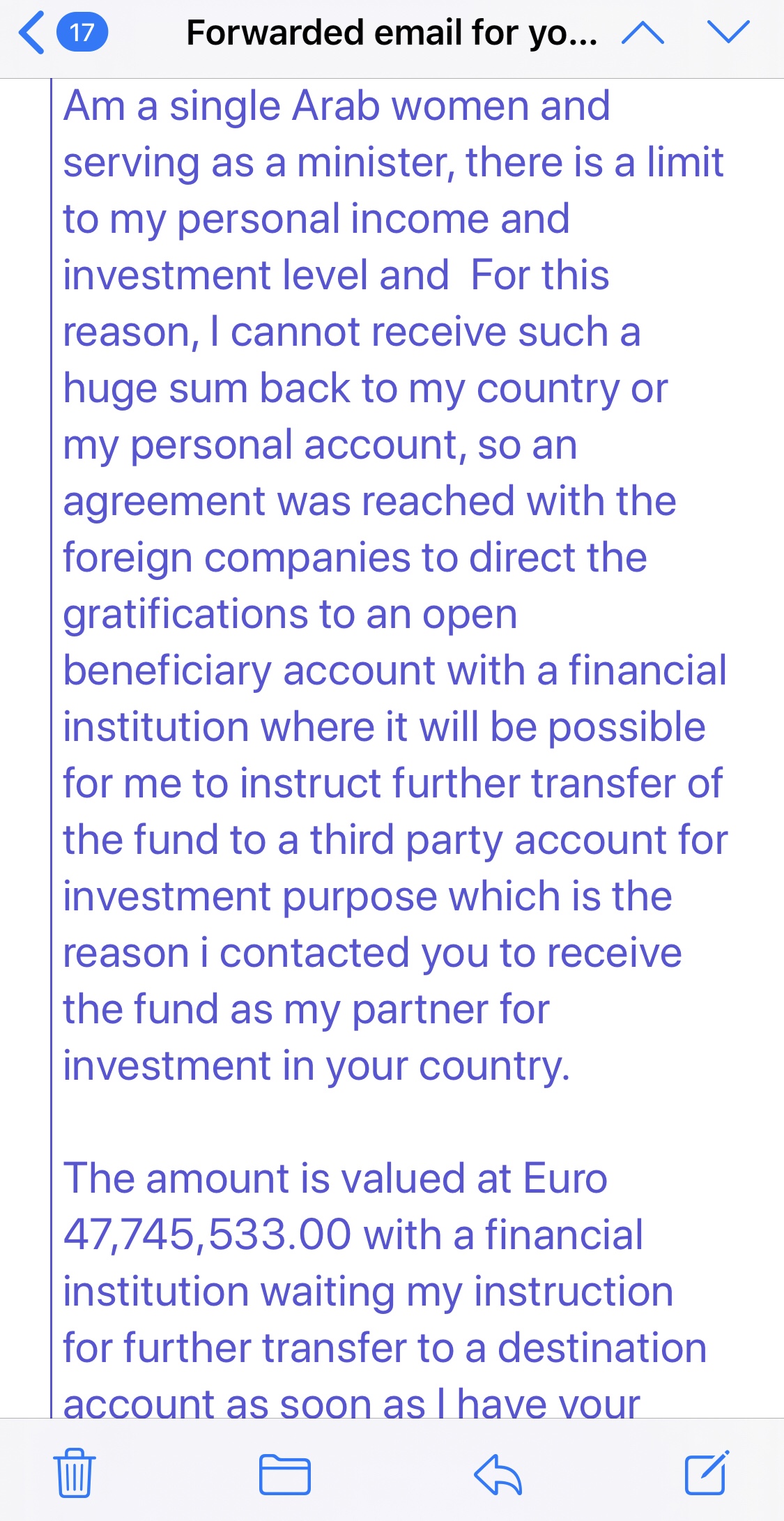This screenshot has width=784, height=1521.
Task: Delete this email with the trash icon
Action: (x=75, y=1473)
